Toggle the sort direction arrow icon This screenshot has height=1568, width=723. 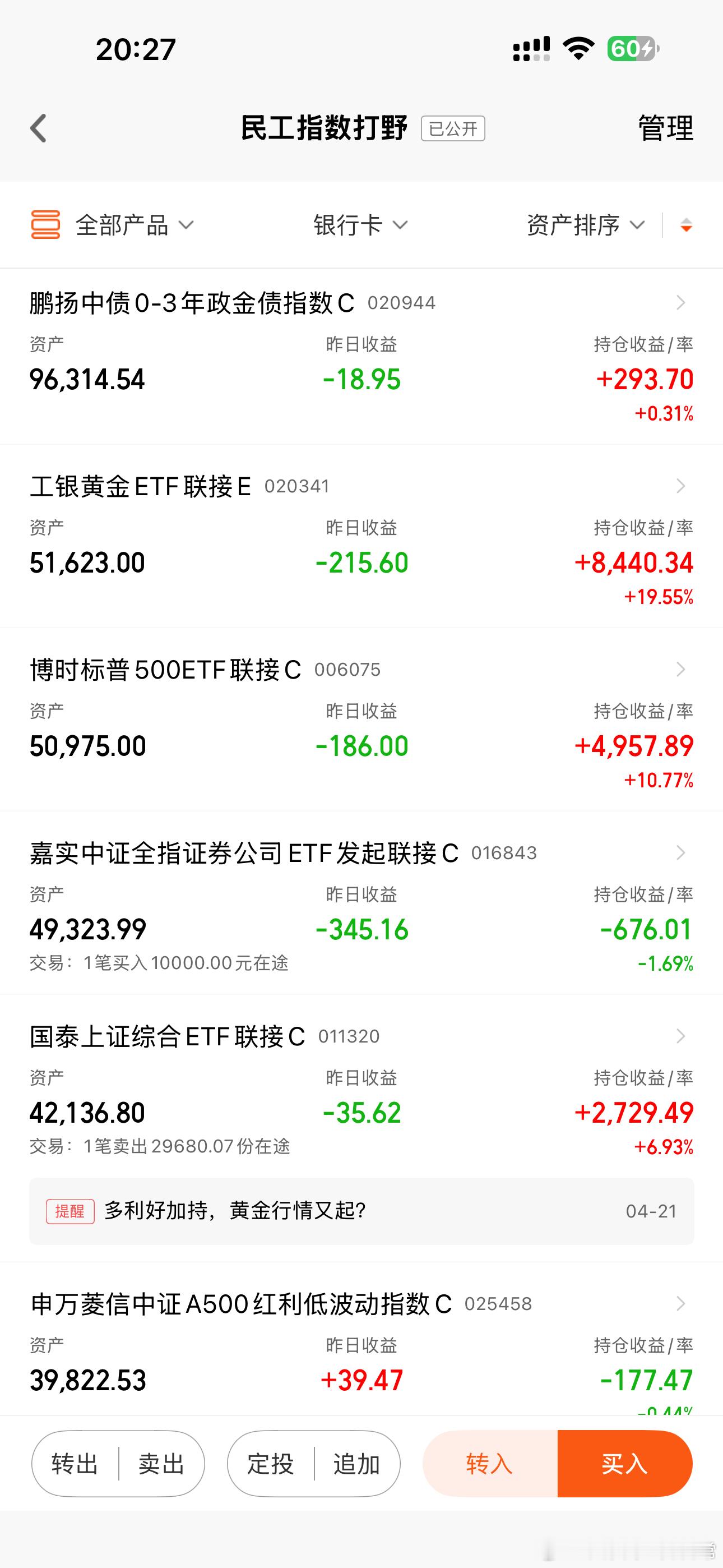pyautogui.click(x=686, y=225)
